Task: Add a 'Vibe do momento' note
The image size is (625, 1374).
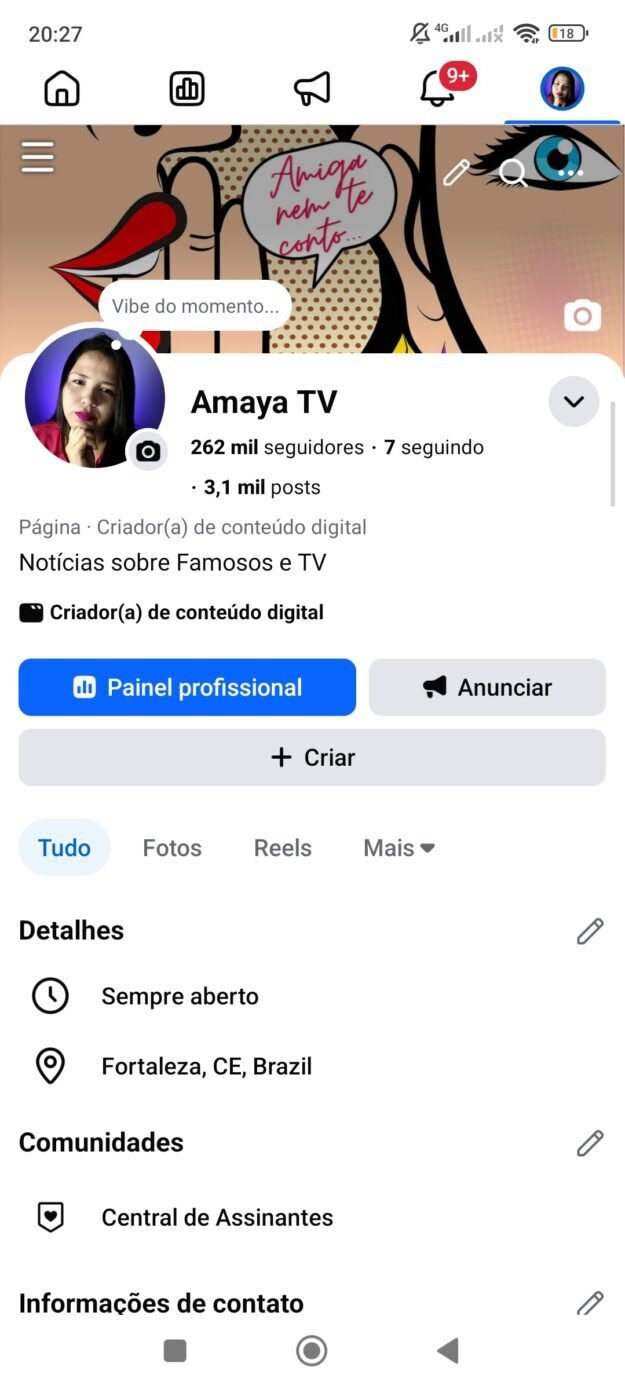Action: (x=195, y=306)
